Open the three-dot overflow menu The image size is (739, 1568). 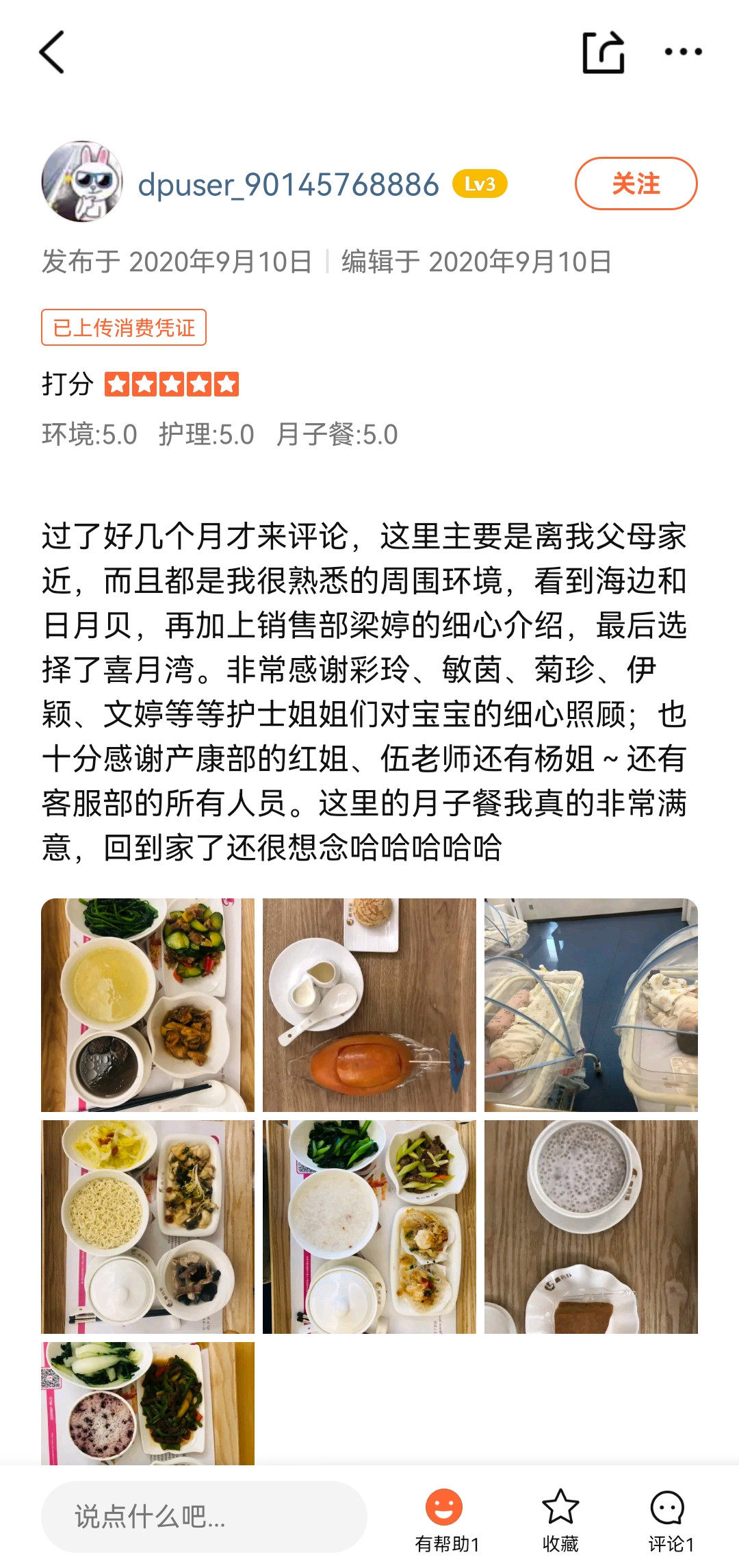click(x=683, y=52)
